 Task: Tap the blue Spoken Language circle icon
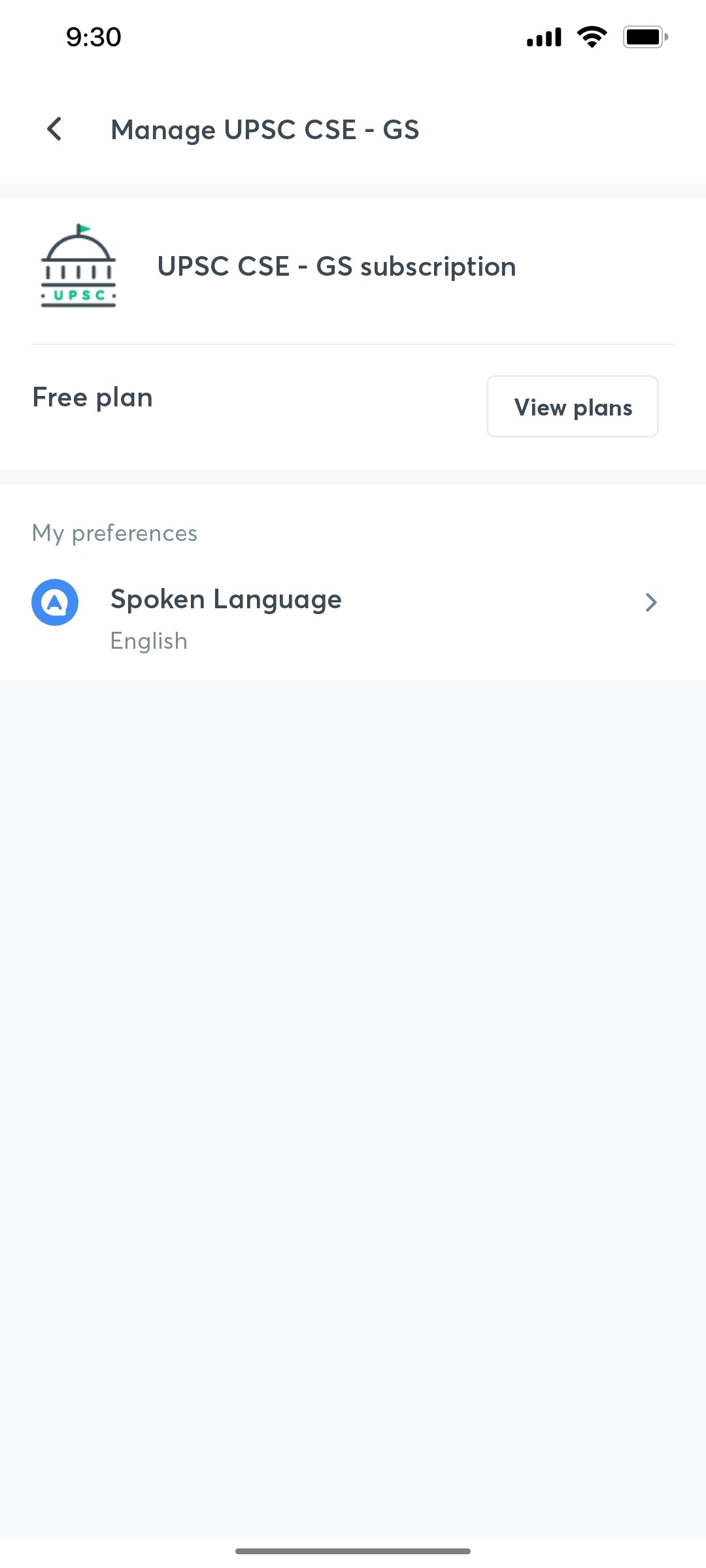[x=55, y=602]
